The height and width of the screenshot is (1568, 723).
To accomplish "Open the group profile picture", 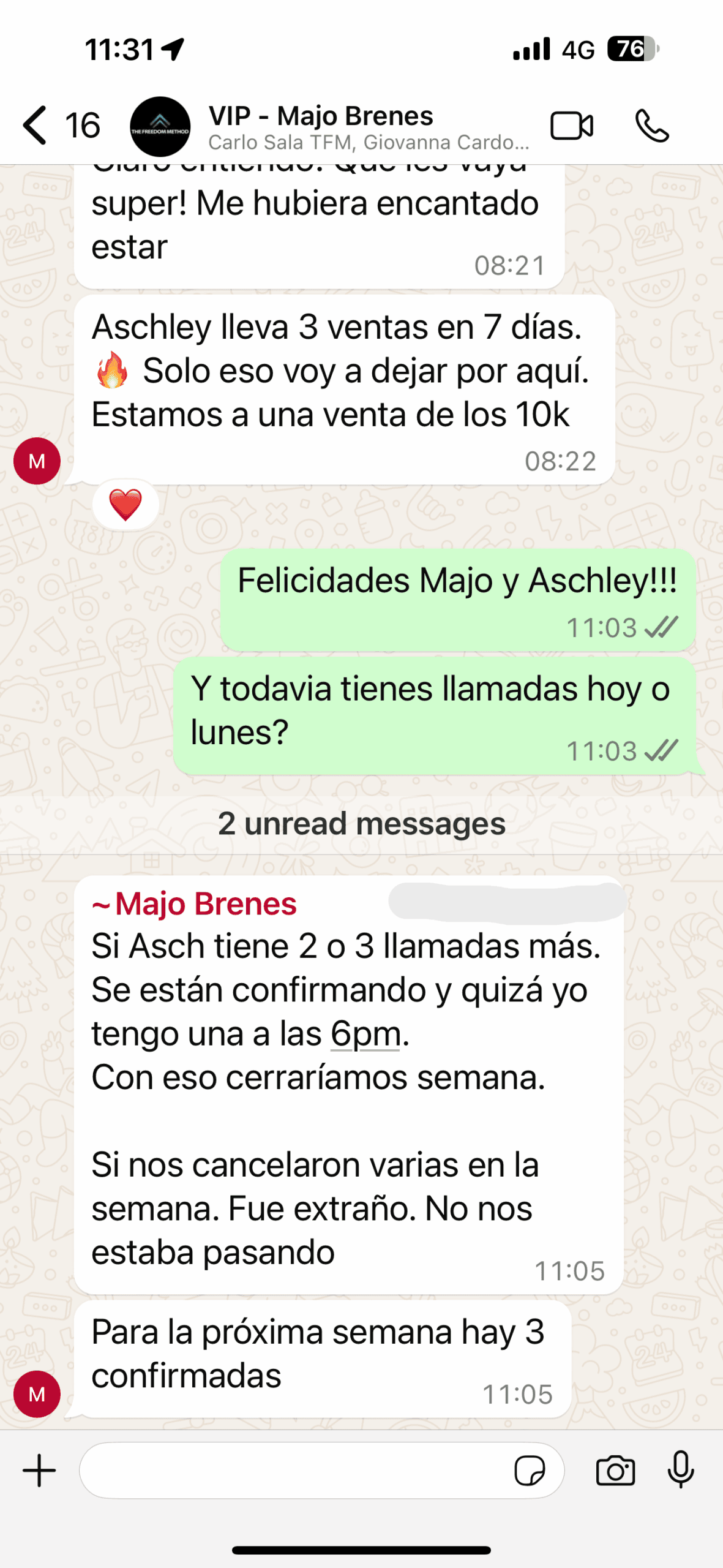I will [160, 127].
